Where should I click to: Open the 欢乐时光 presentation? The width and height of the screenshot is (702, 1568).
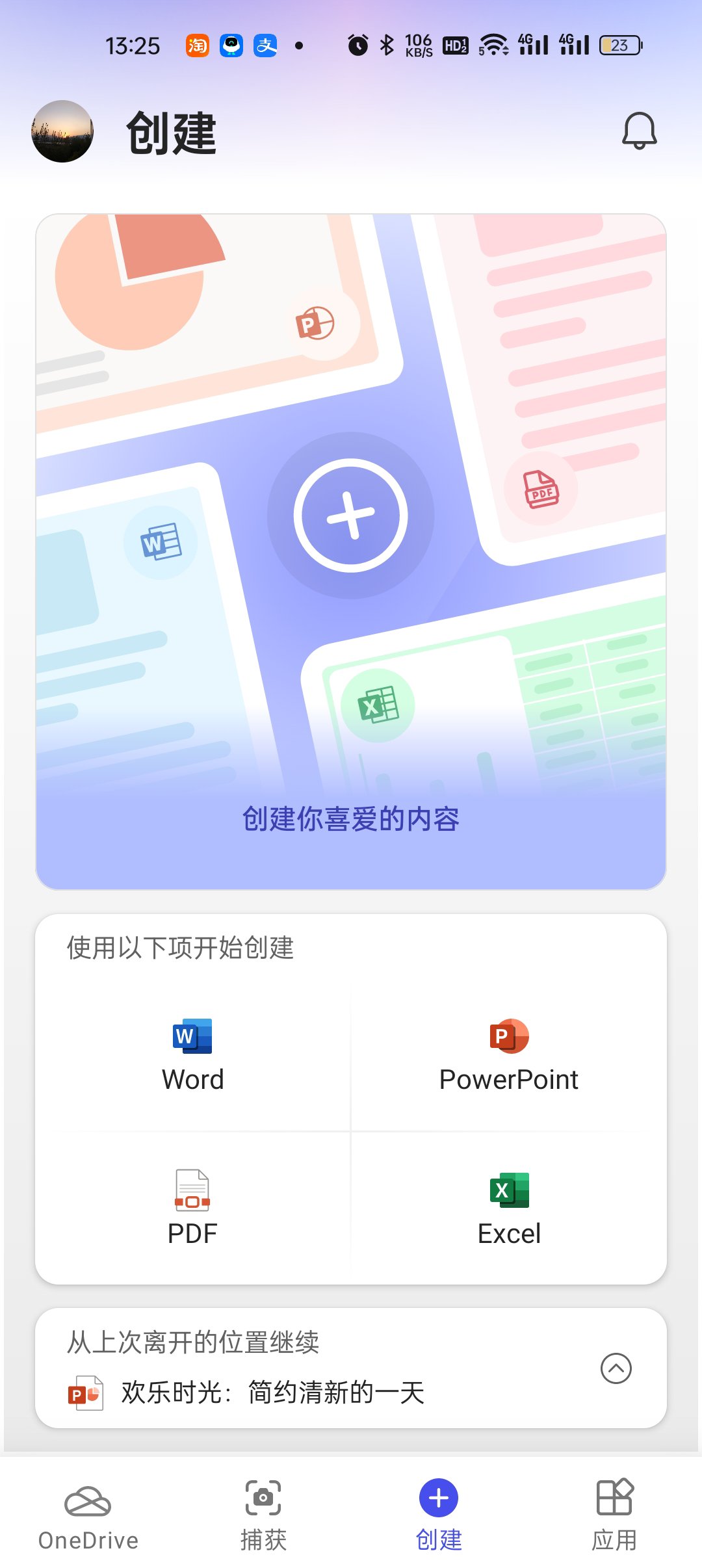tap(273, 1392)
